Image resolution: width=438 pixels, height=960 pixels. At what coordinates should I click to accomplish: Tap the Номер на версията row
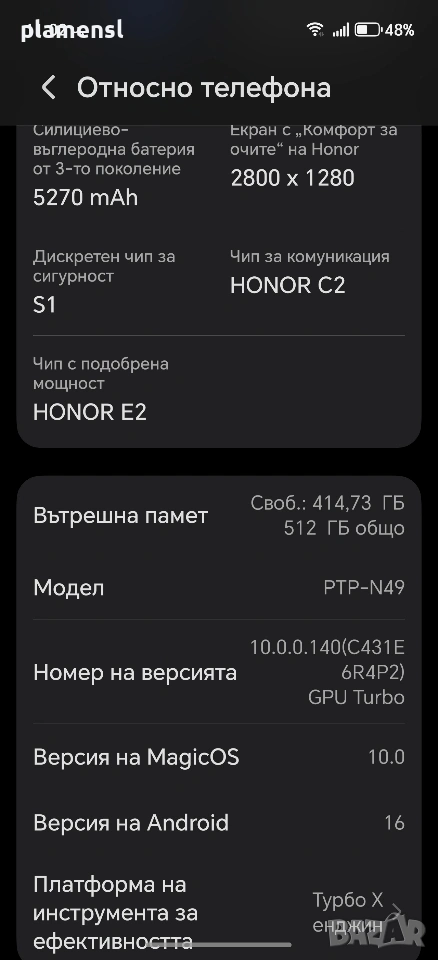click(x=219, y=672)
